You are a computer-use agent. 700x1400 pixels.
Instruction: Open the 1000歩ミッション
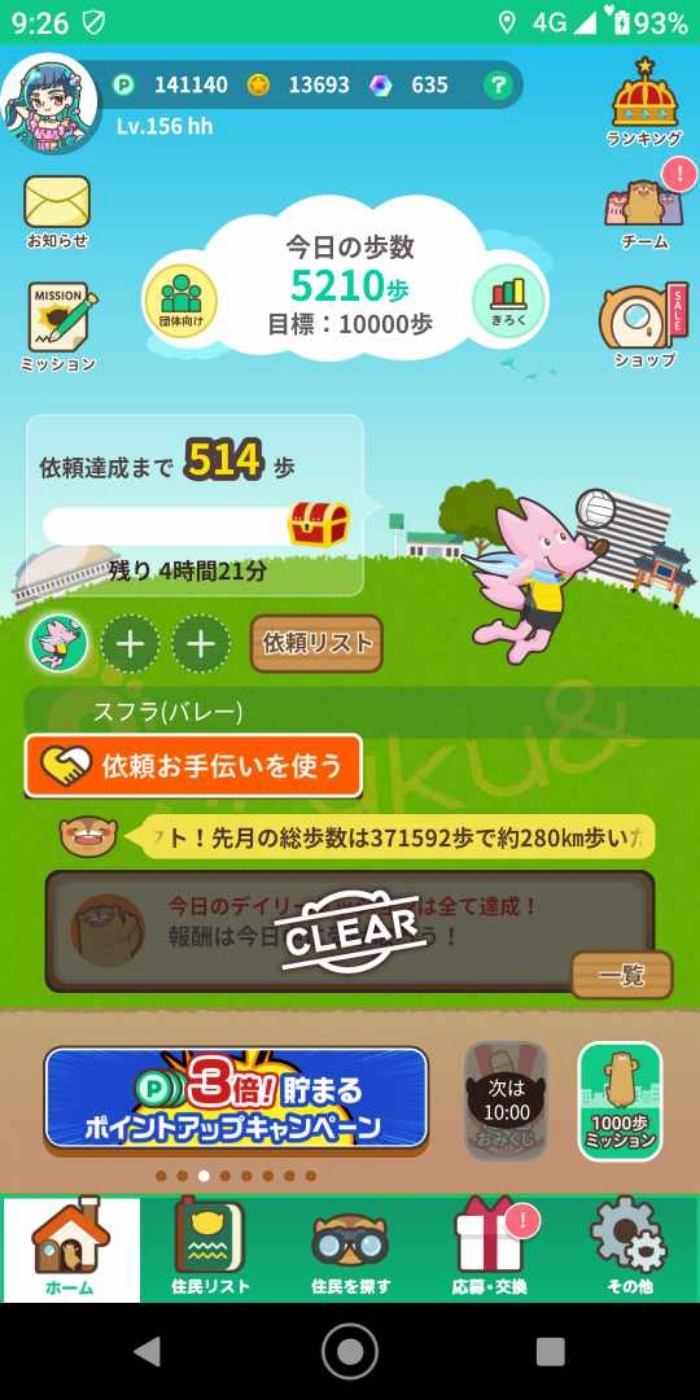tap(620, 1100)
